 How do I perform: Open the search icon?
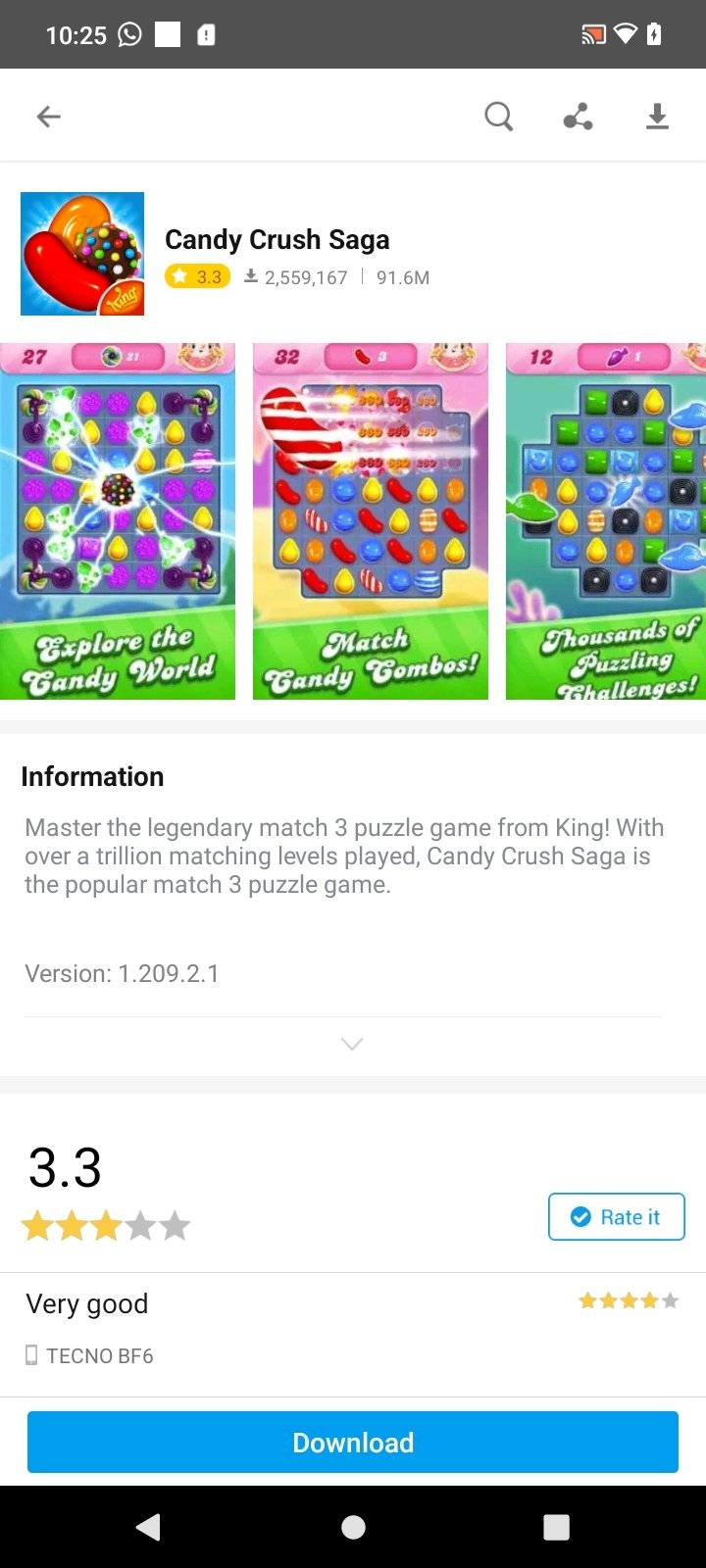(498, 117)
